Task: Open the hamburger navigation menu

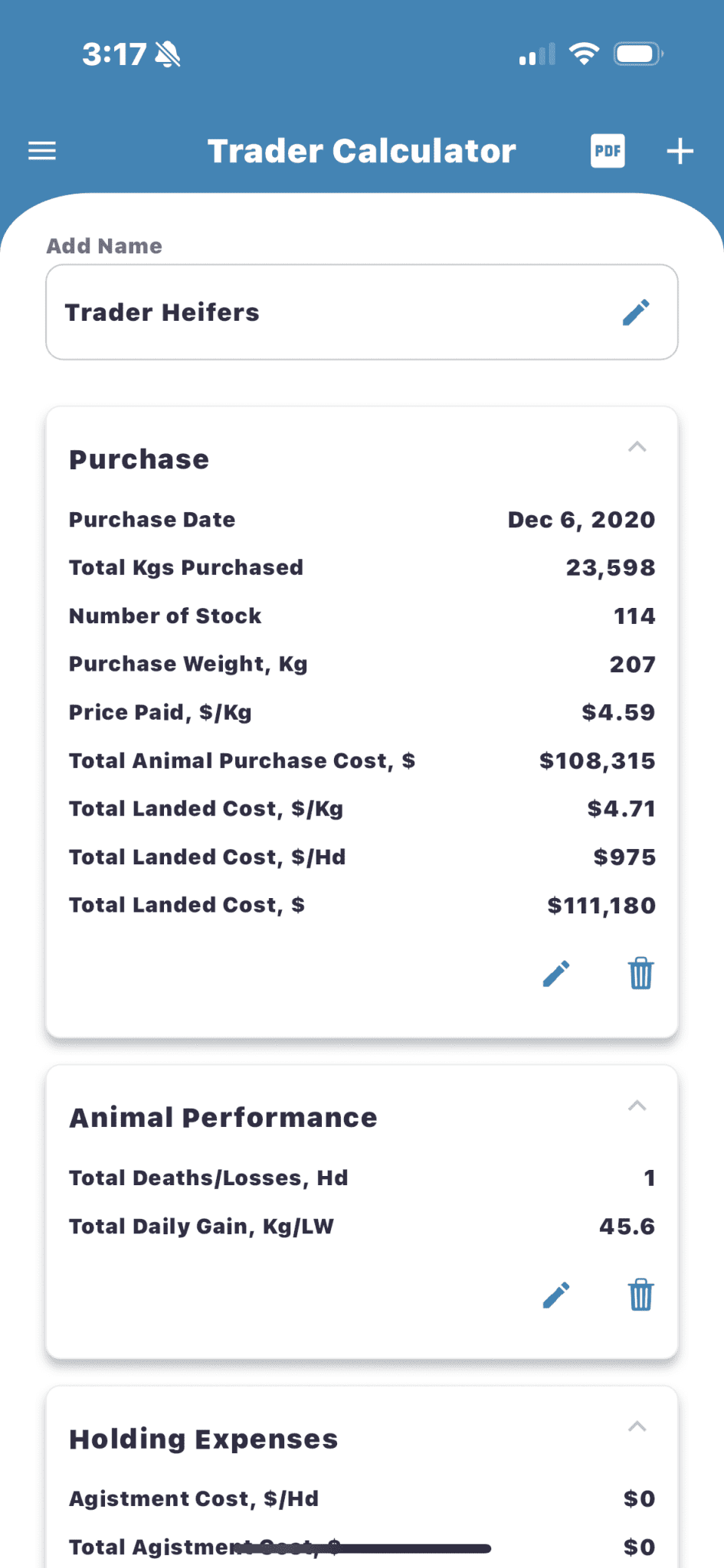Action: [42, 151]
